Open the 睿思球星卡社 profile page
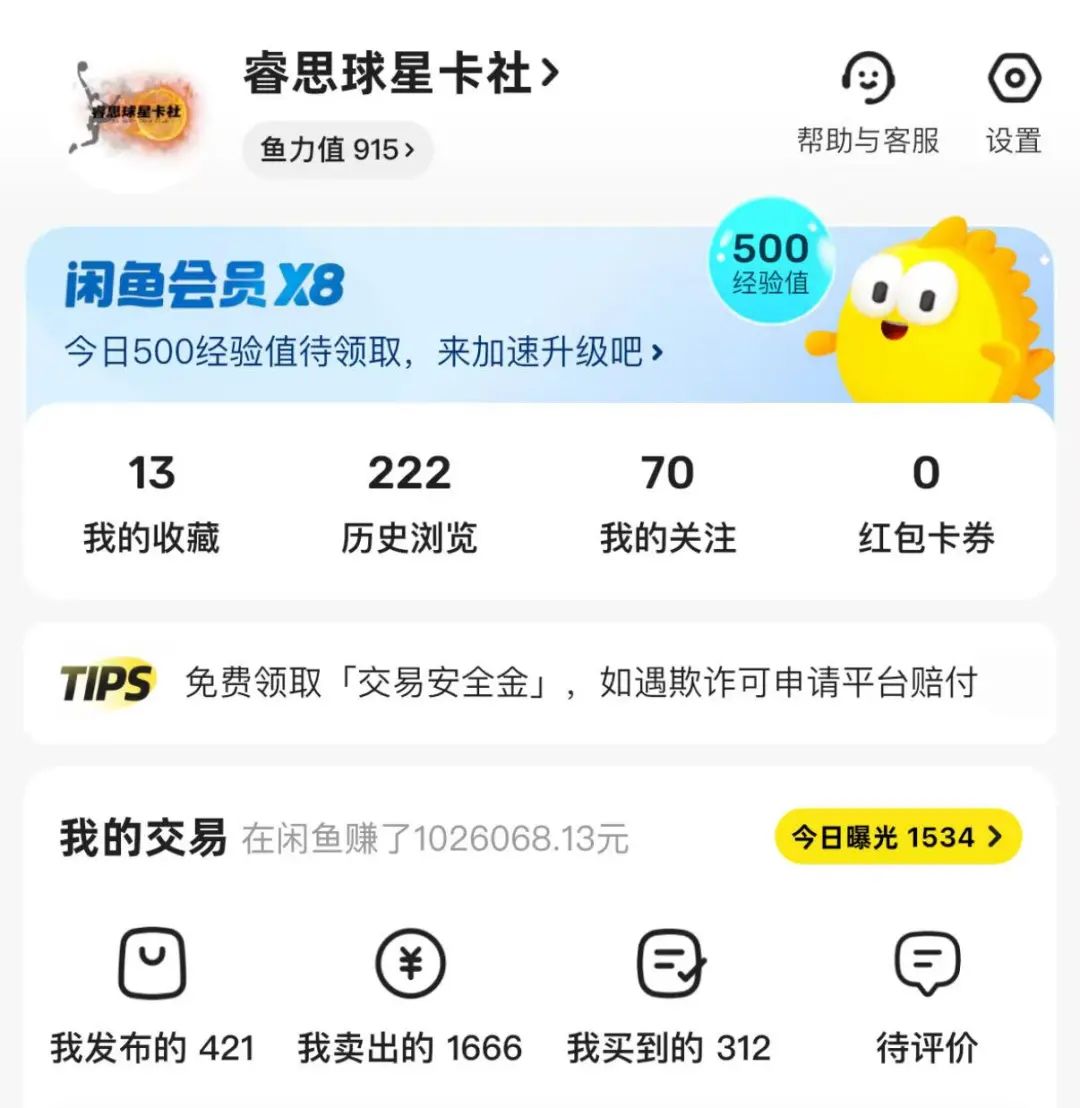 coord(400,75)
